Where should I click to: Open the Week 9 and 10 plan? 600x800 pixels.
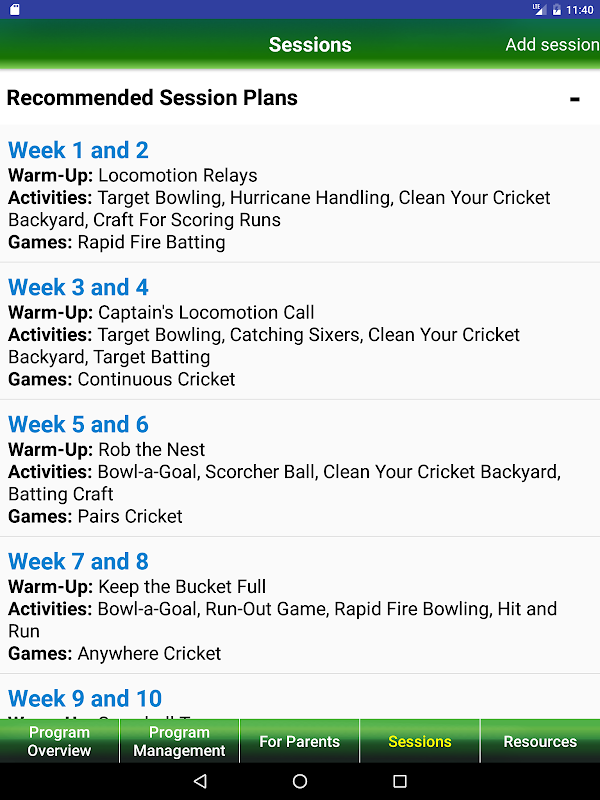coord(300,697)
